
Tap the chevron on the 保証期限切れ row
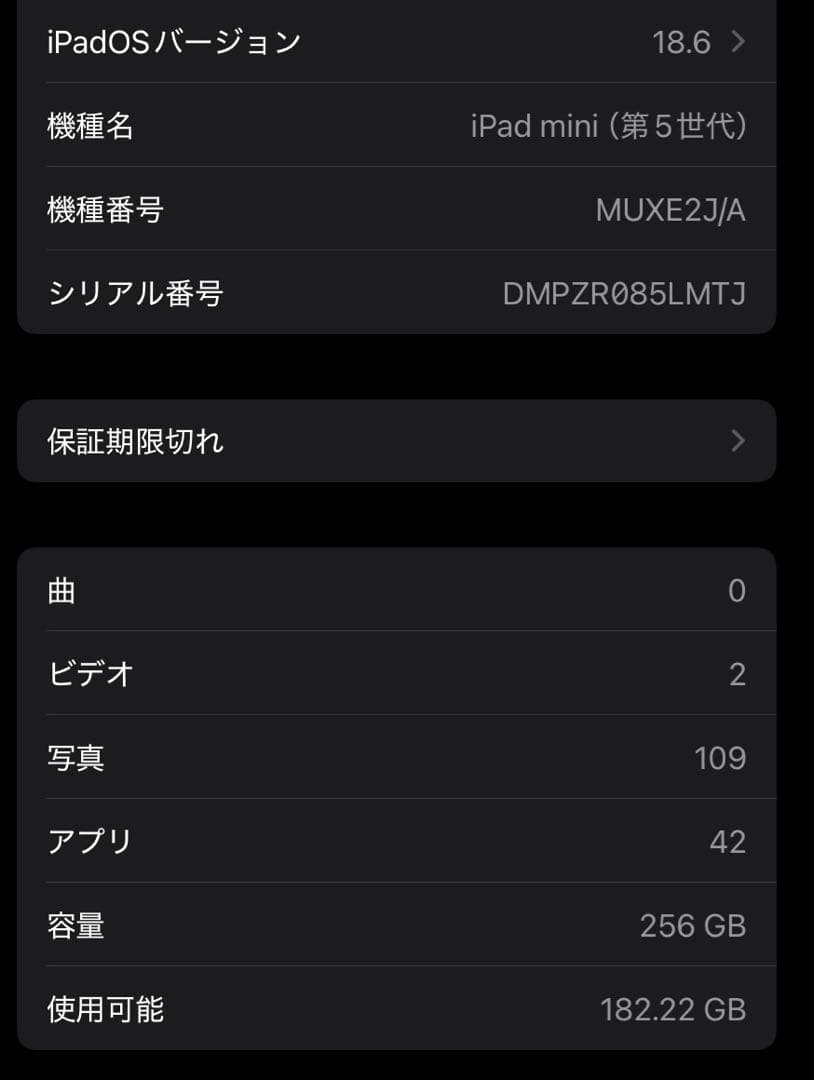coord(738,440)
